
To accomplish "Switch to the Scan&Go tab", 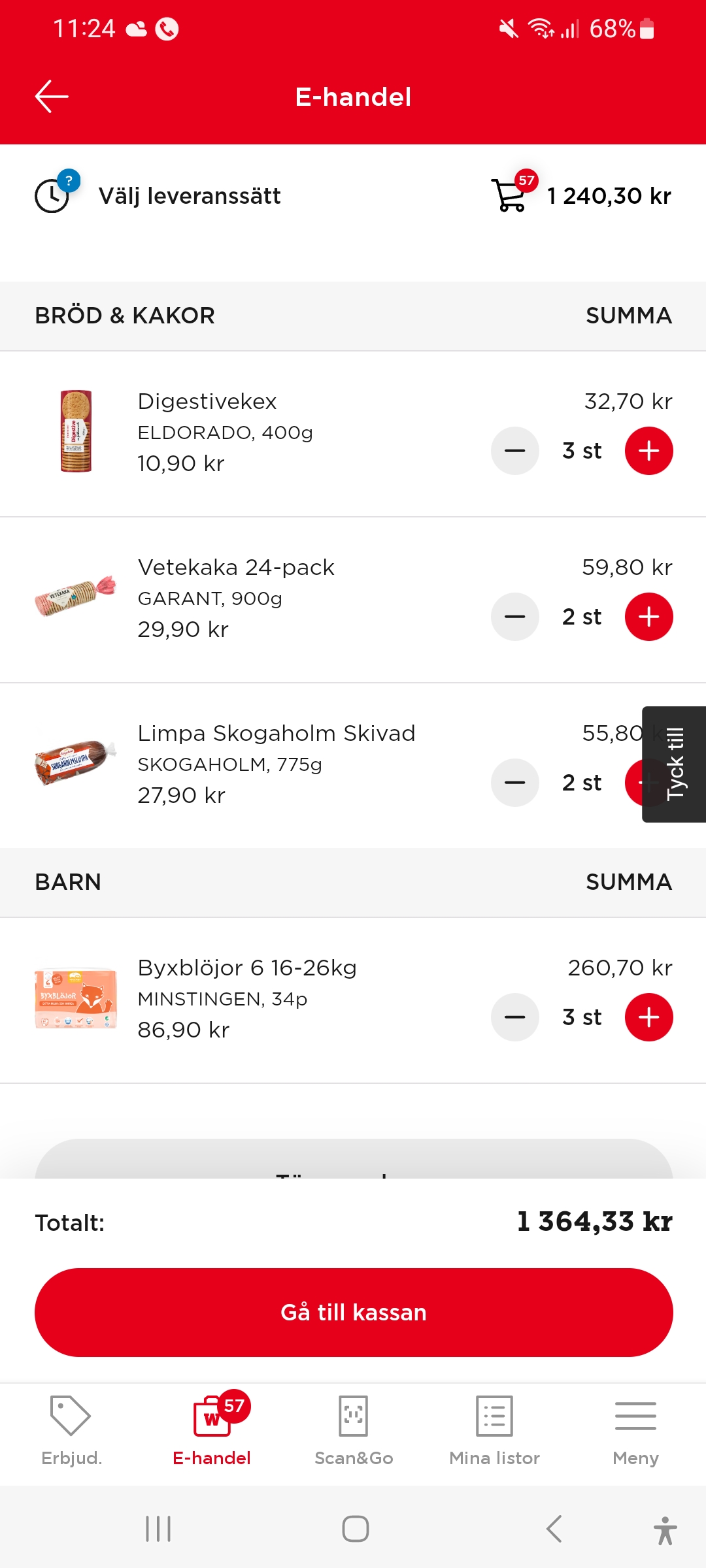I will 354,1429.
